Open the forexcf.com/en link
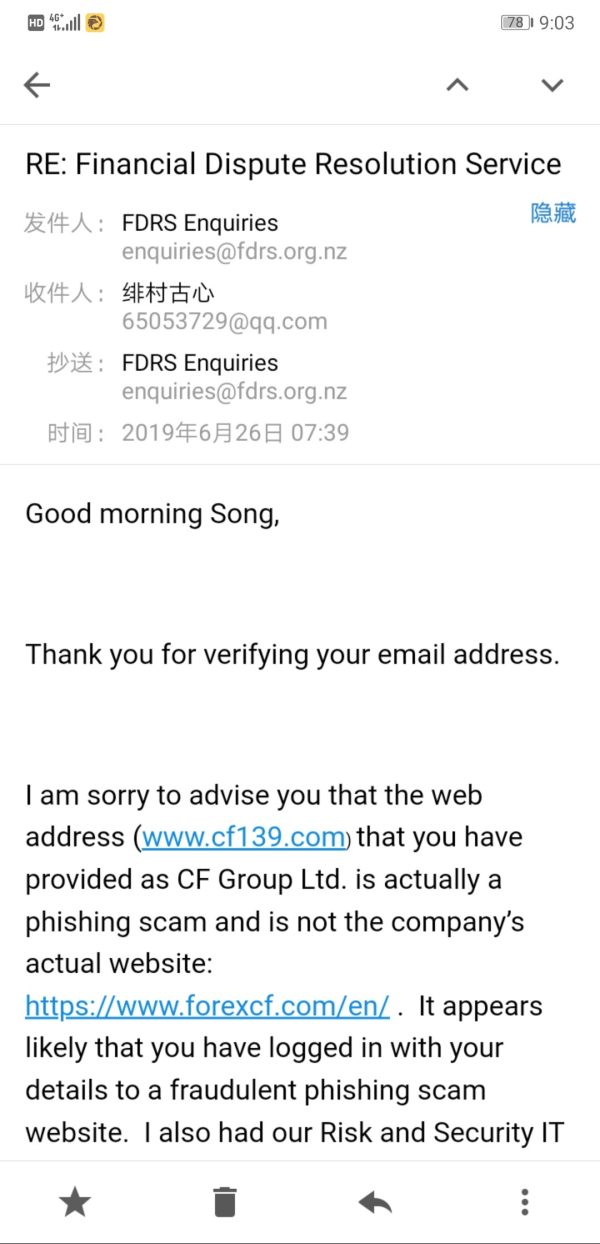600x1244 pixels. click(x=207, y=1006)
